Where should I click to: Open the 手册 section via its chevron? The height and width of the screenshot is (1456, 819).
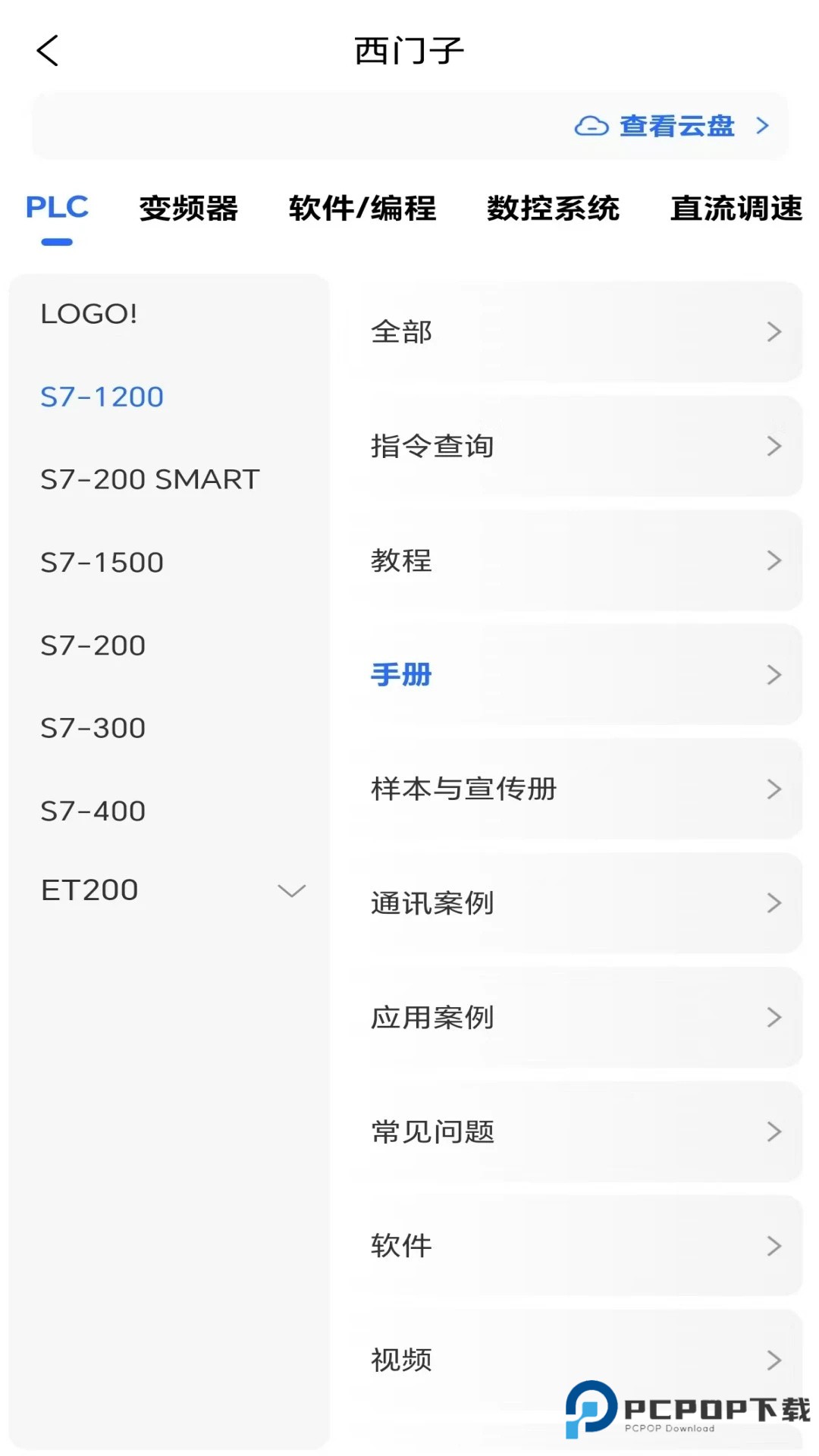773,675
